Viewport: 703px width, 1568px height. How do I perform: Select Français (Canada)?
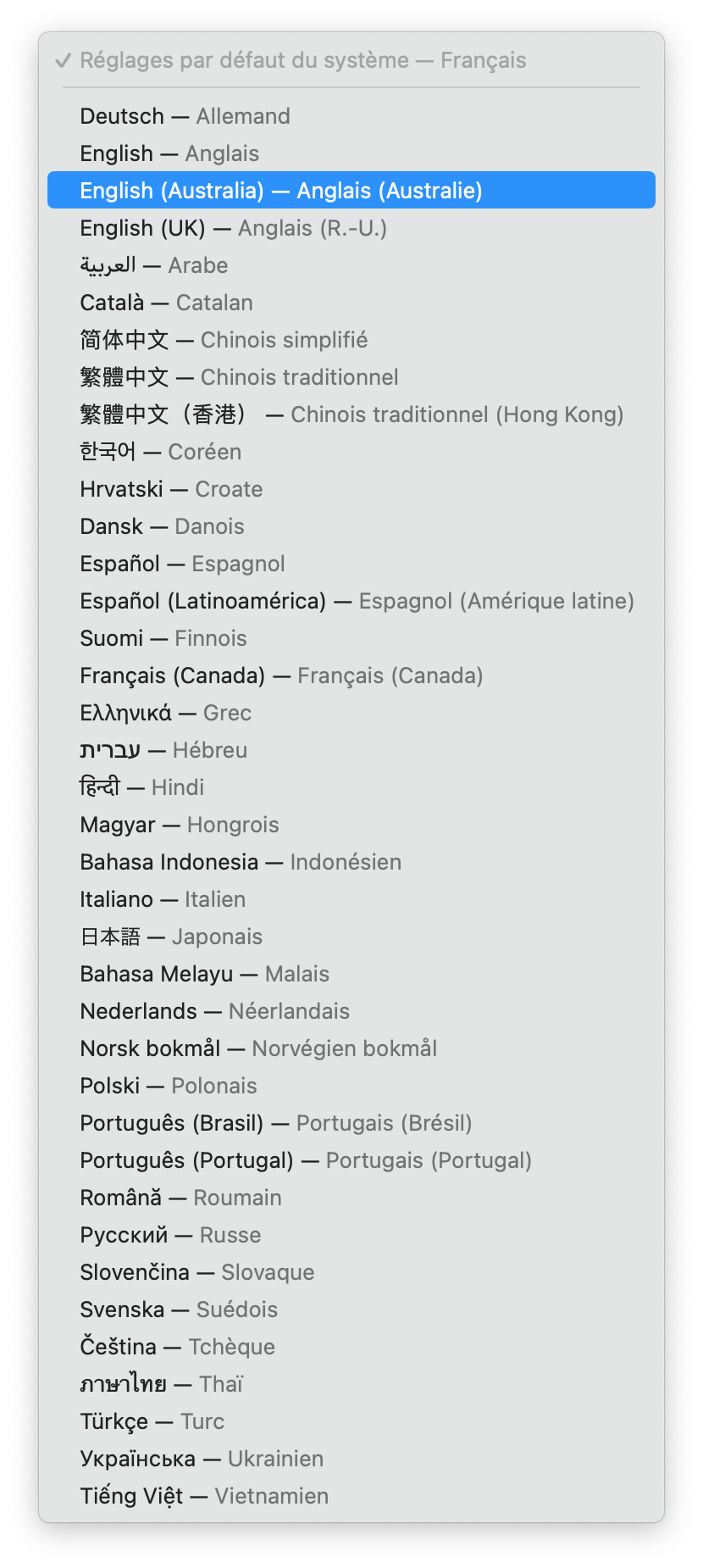[351, 676]
